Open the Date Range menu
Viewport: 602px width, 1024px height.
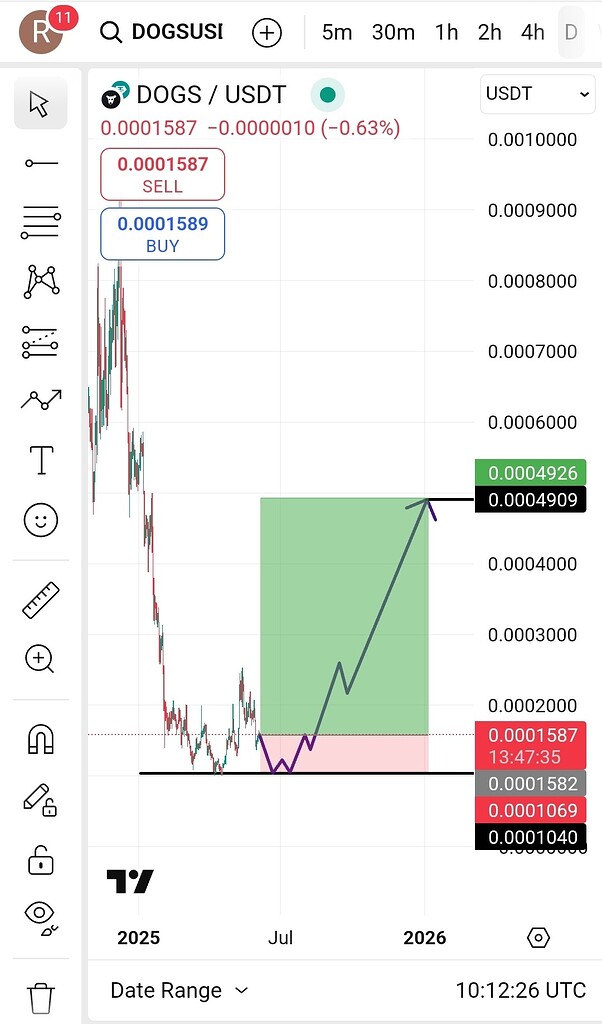180,991
